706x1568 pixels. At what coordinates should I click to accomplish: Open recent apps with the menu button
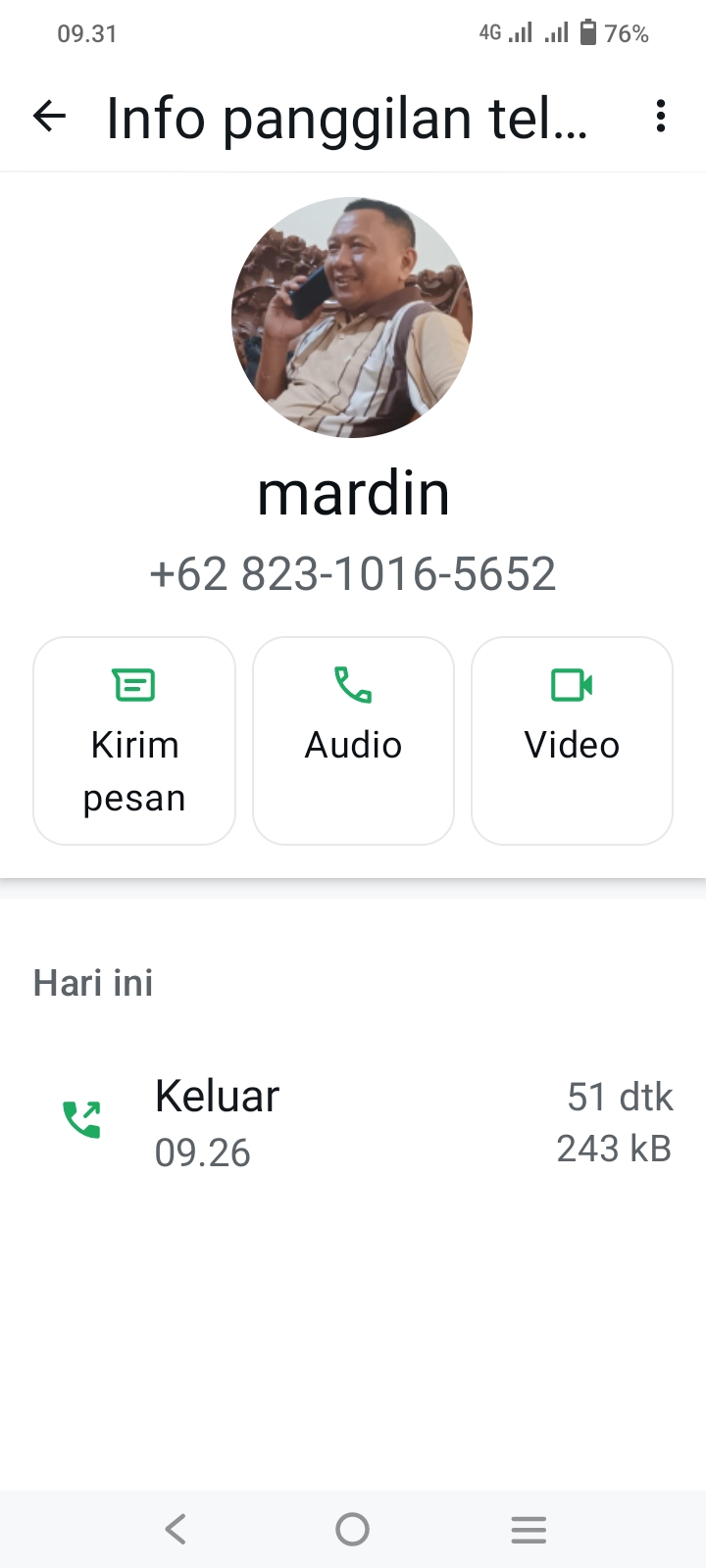[529, 1528]
